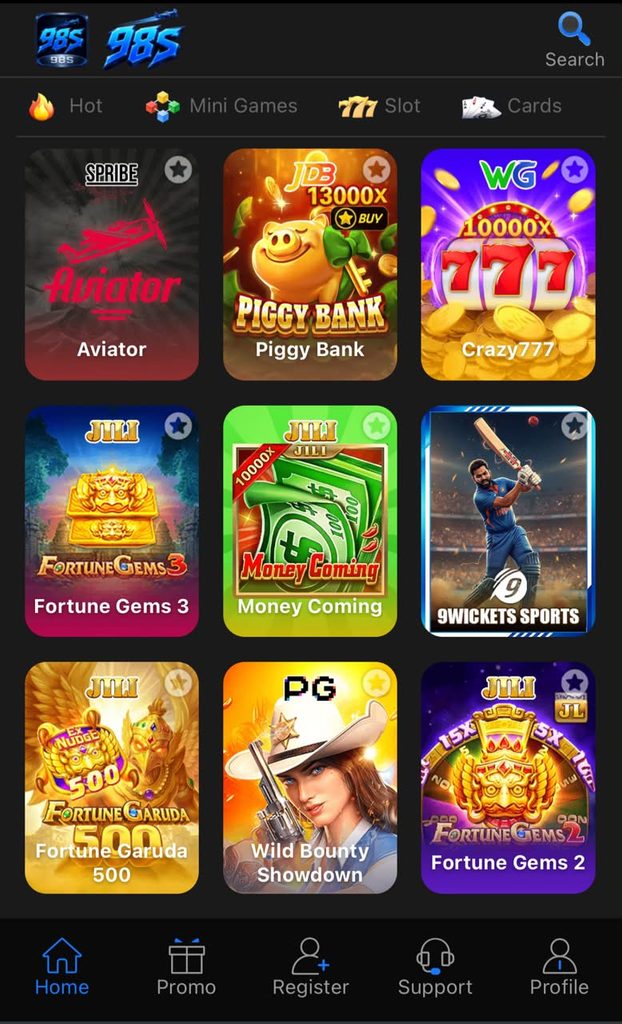The image size is (622, 1024).
Task: Open the Crazy777 game tile
Action: click(x=508, y=264)
